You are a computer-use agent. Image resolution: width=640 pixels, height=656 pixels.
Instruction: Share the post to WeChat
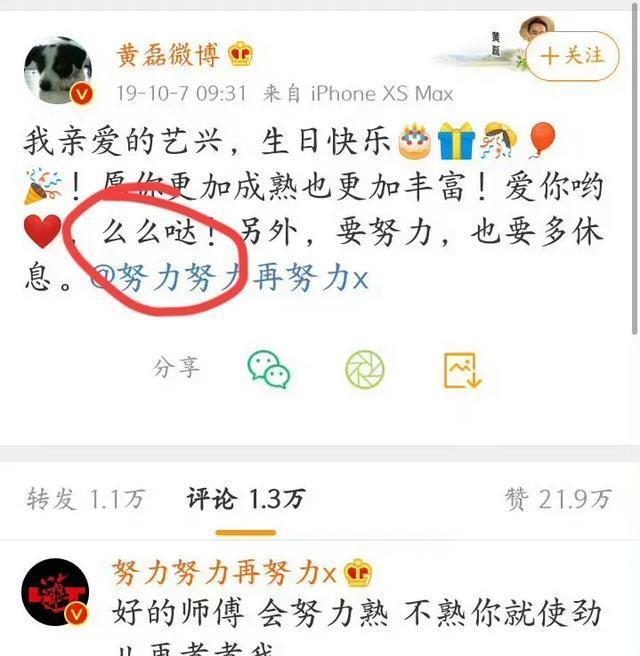point(268,369)
